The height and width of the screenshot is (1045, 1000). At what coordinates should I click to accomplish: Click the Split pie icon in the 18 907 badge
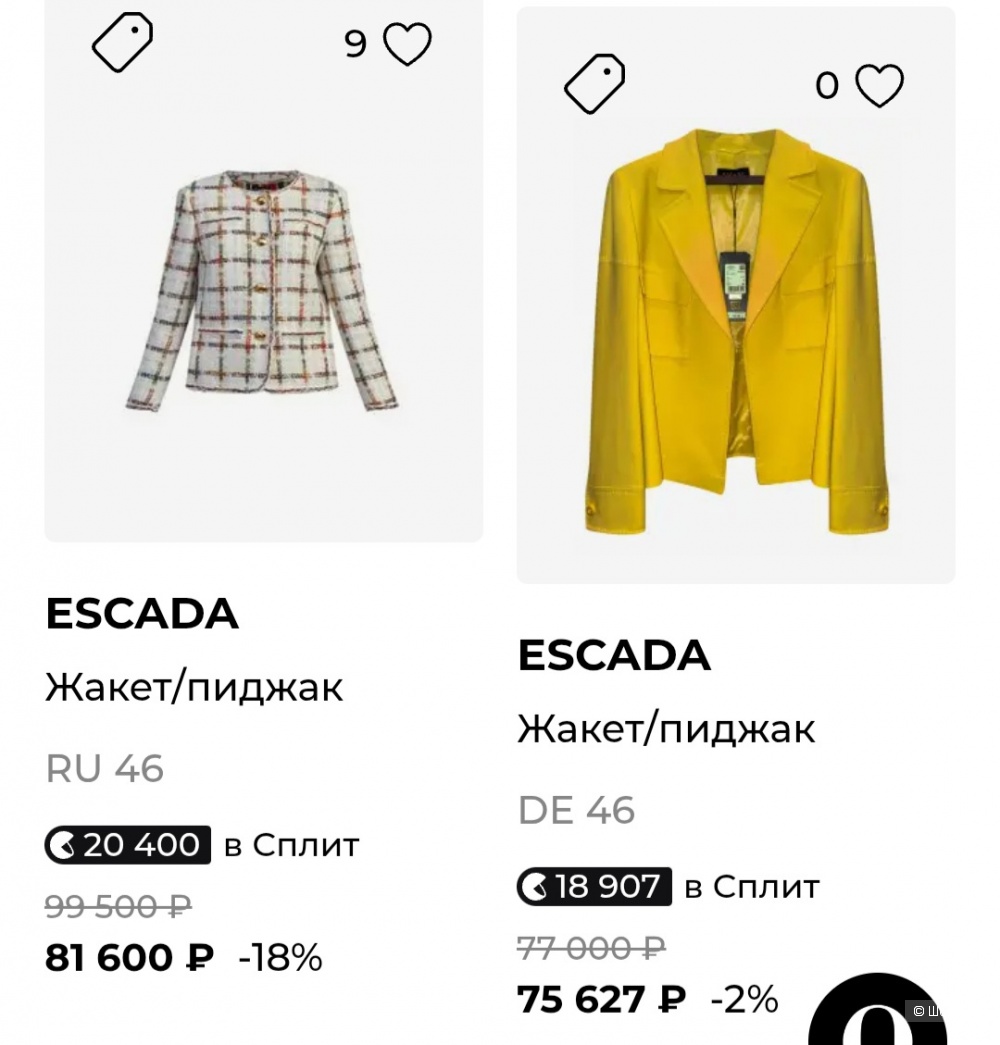point(534,886)
